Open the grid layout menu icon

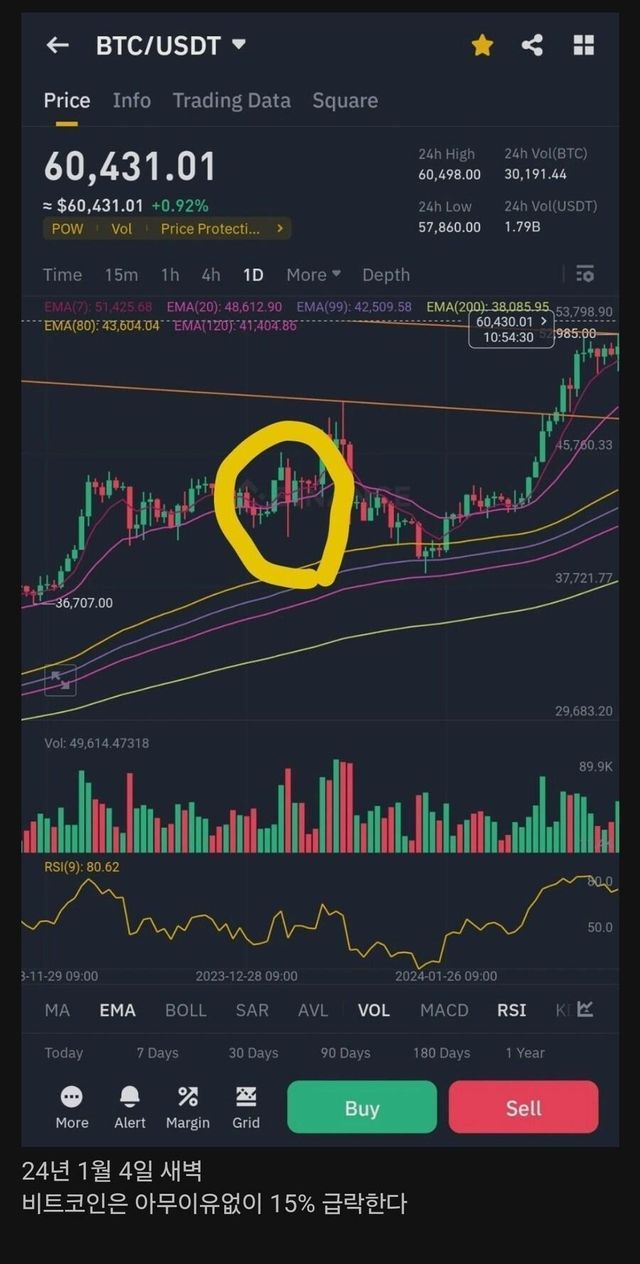(x=583, y=45)
